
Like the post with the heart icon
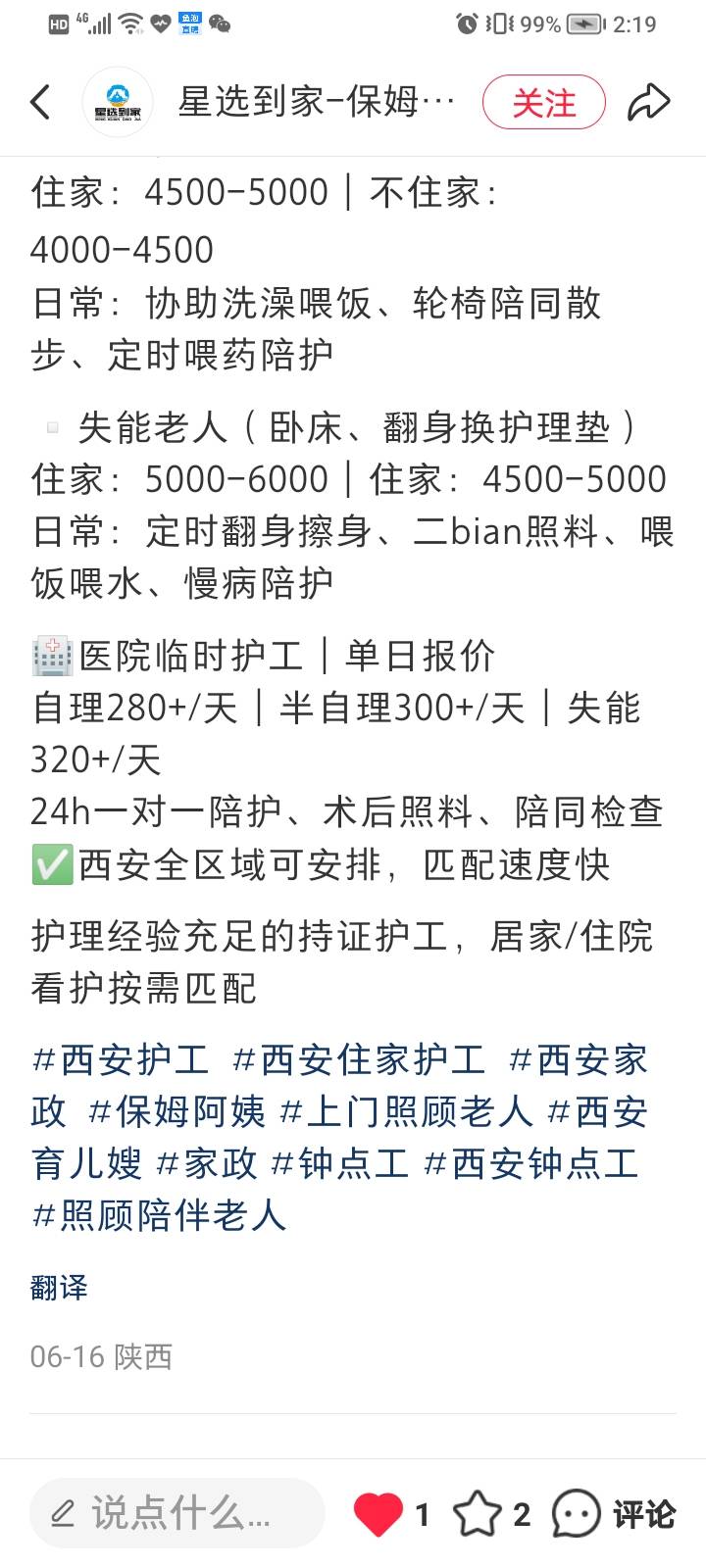point(378,1514)
